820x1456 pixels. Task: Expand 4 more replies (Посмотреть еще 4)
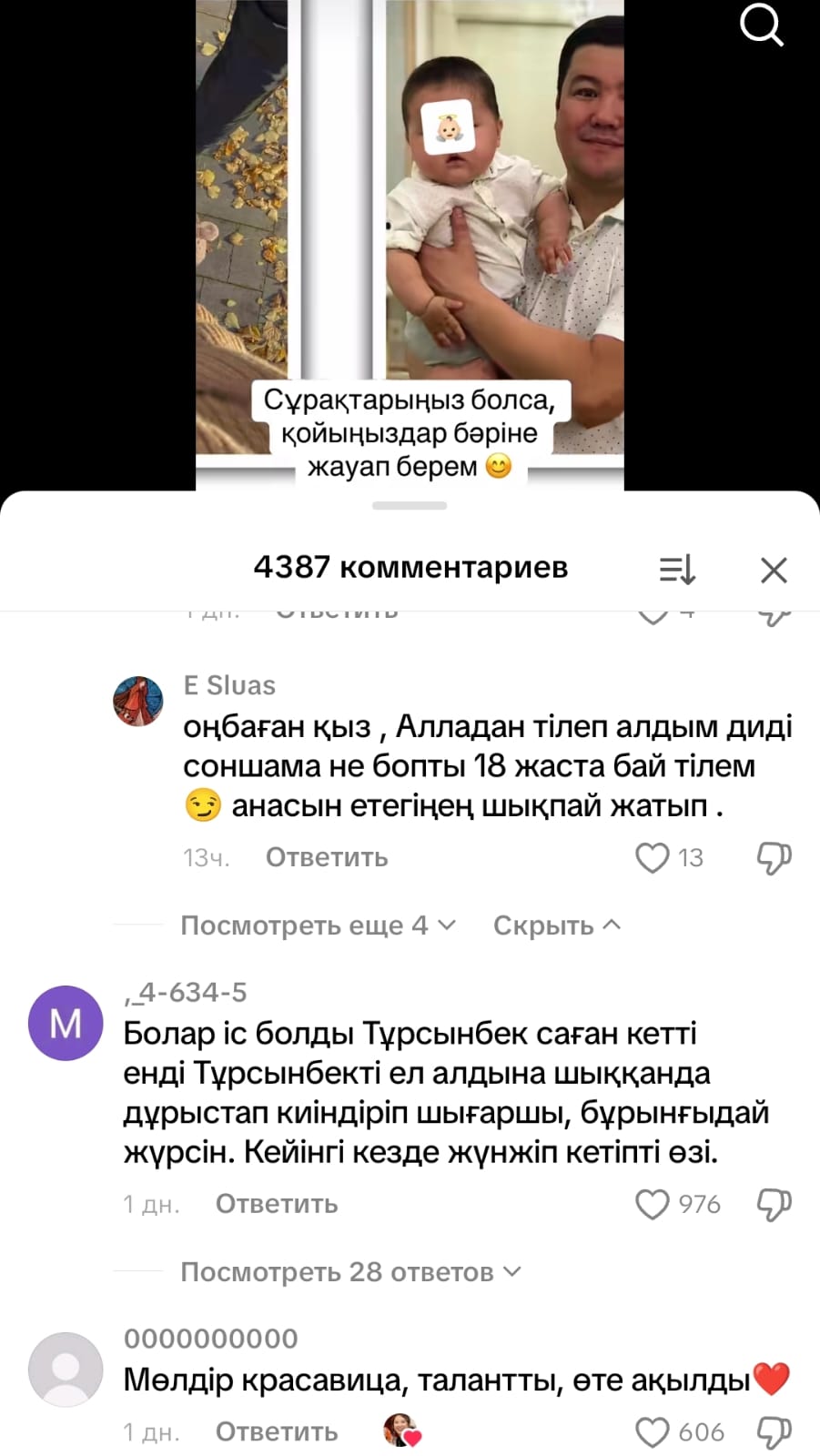318,925
